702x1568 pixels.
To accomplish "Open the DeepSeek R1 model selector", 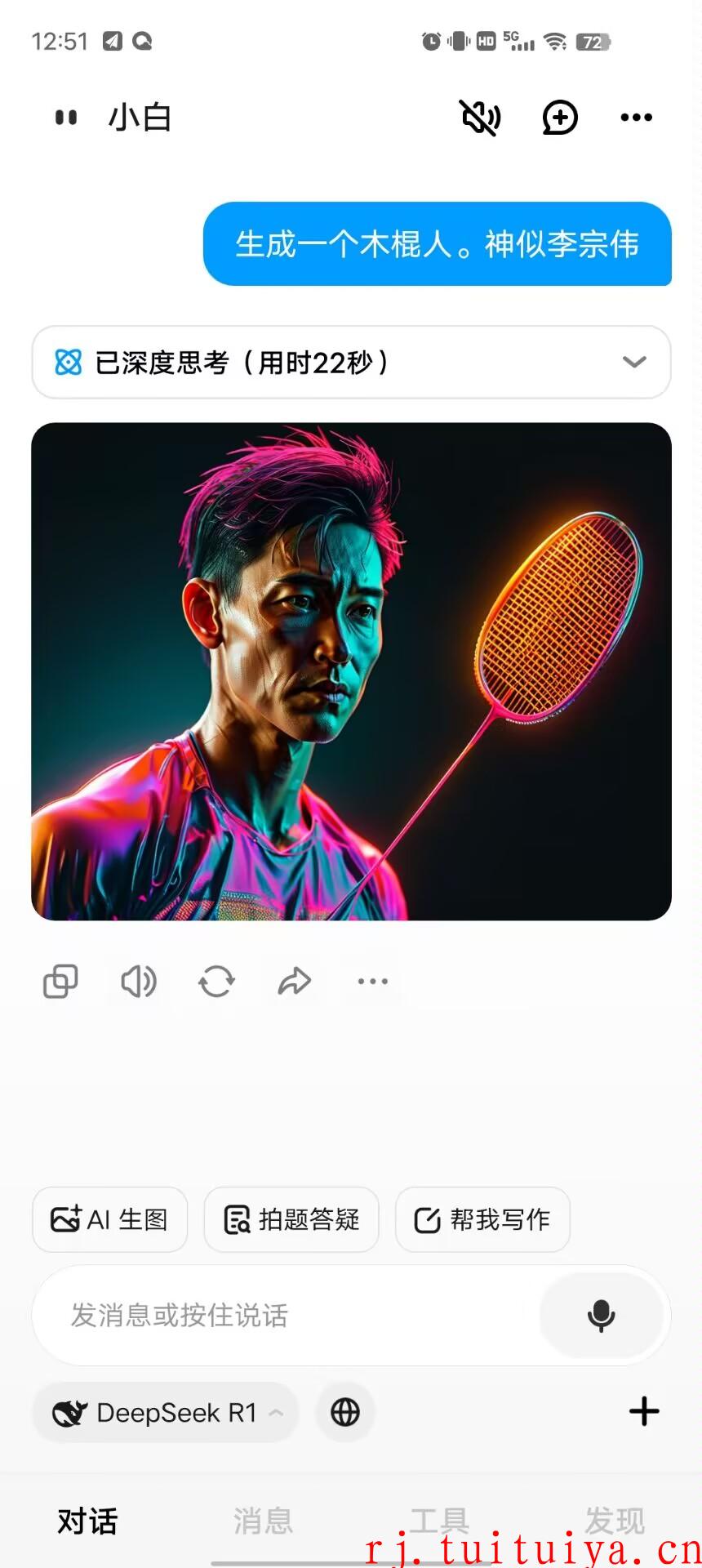I will 166,1412.
